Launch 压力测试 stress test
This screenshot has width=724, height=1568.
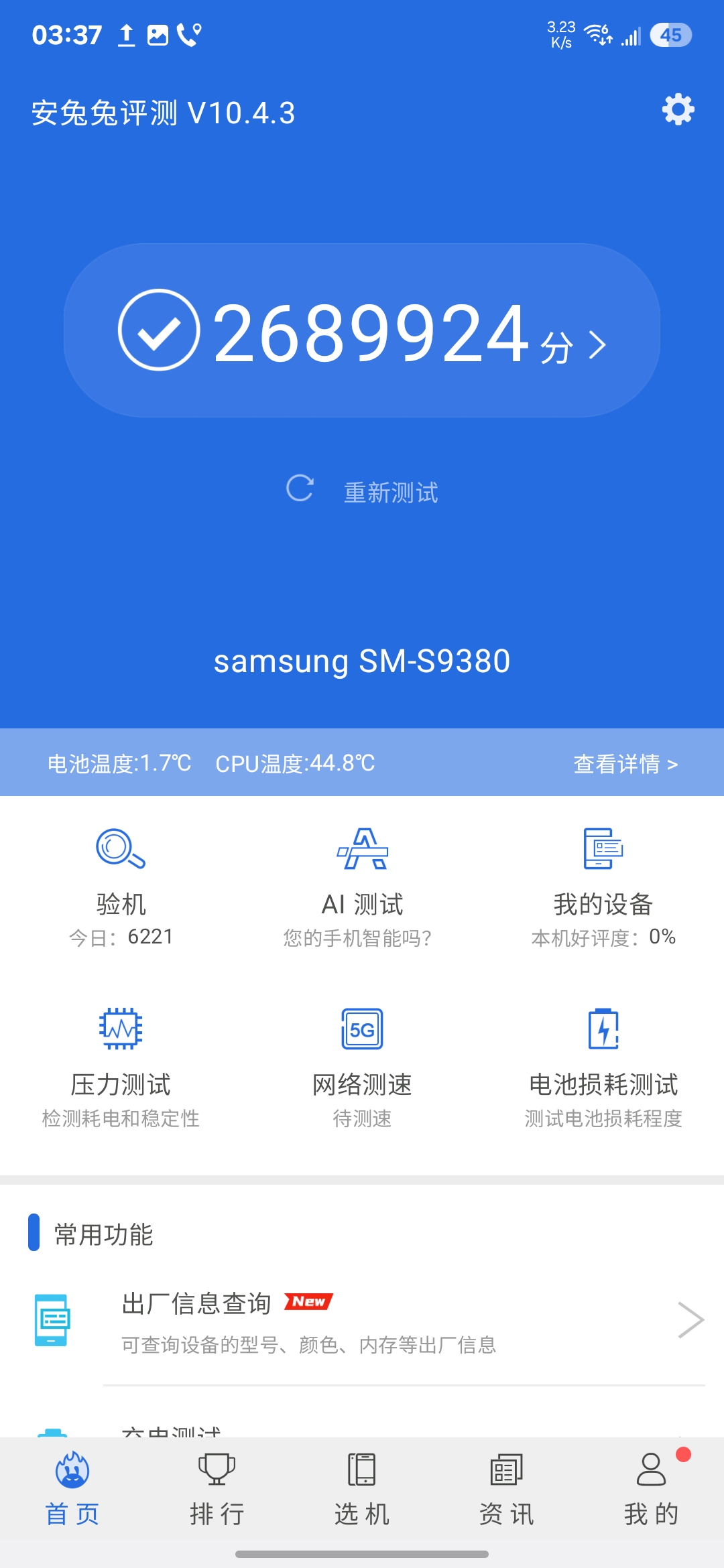[121, 1067]
